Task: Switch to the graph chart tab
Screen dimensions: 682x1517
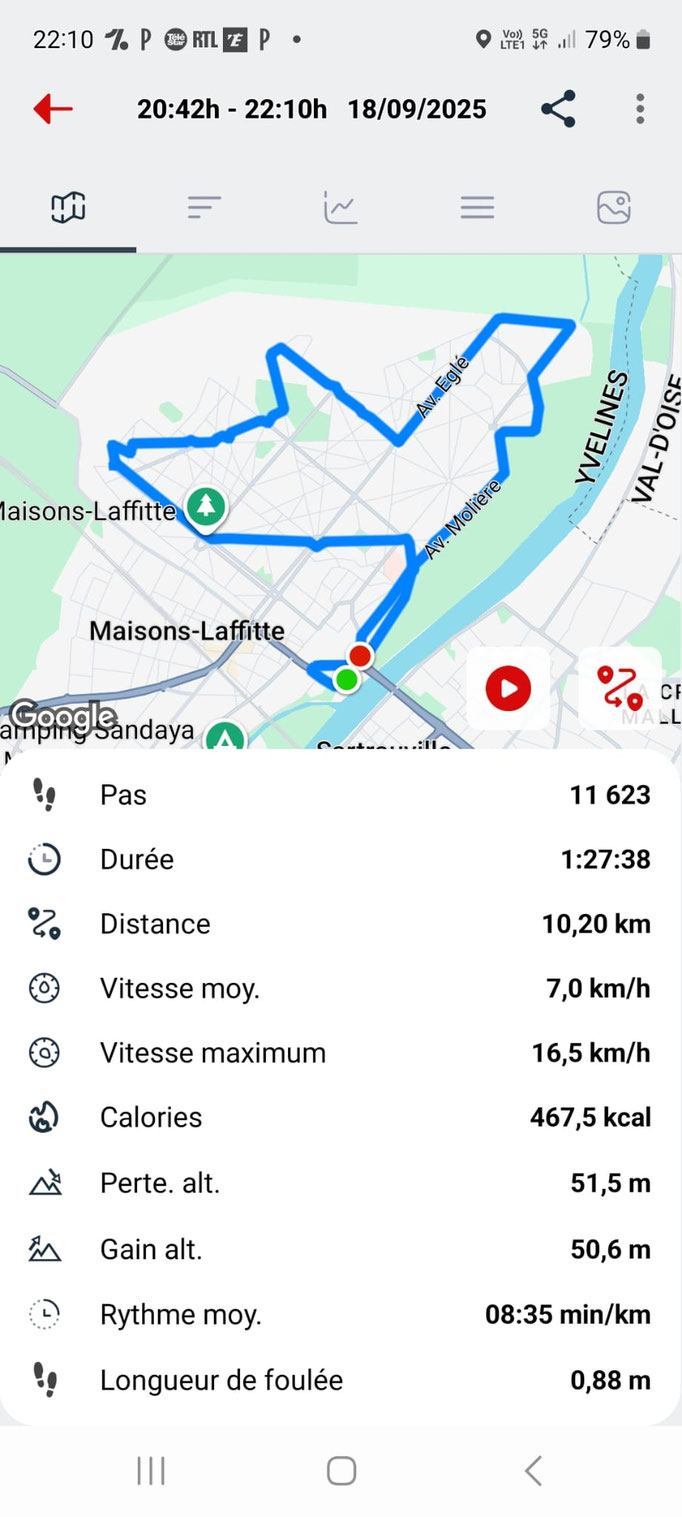Action: tap(340, 208)
